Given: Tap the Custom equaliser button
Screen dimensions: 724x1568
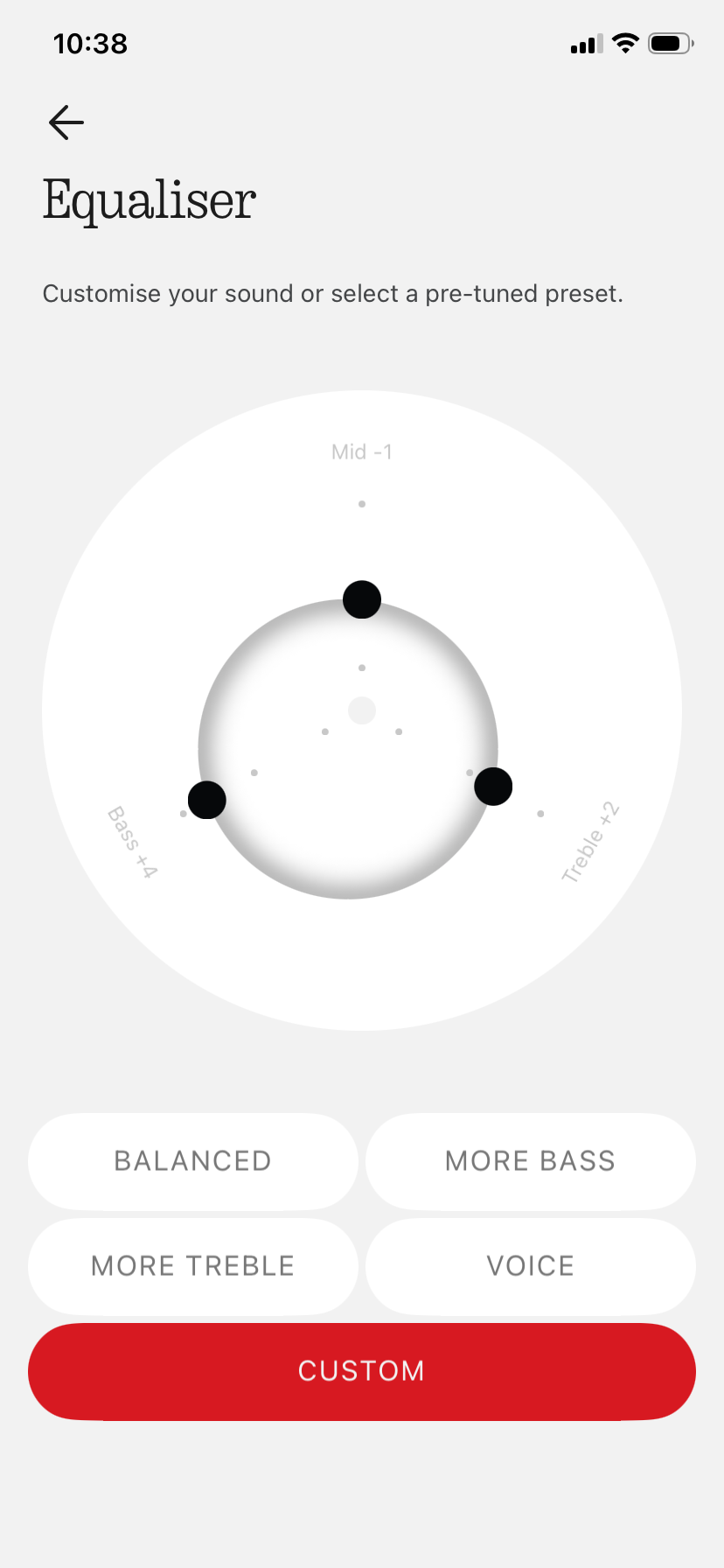Looking at the screenshot, I should 362,1371.
